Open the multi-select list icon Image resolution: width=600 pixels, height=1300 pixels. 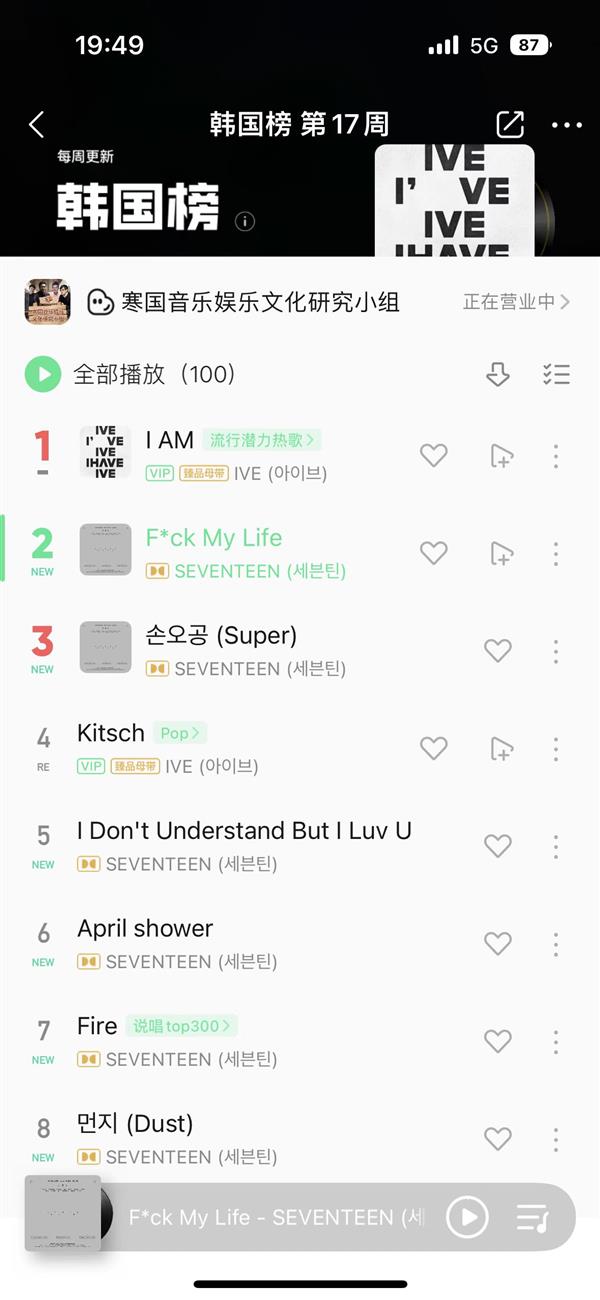coord(556,375)
